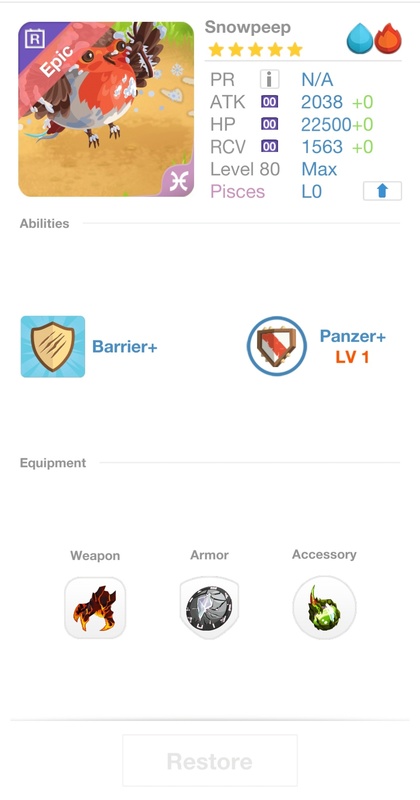
Task: Select the Weapon equipment slot
Action: coord(95,608)
